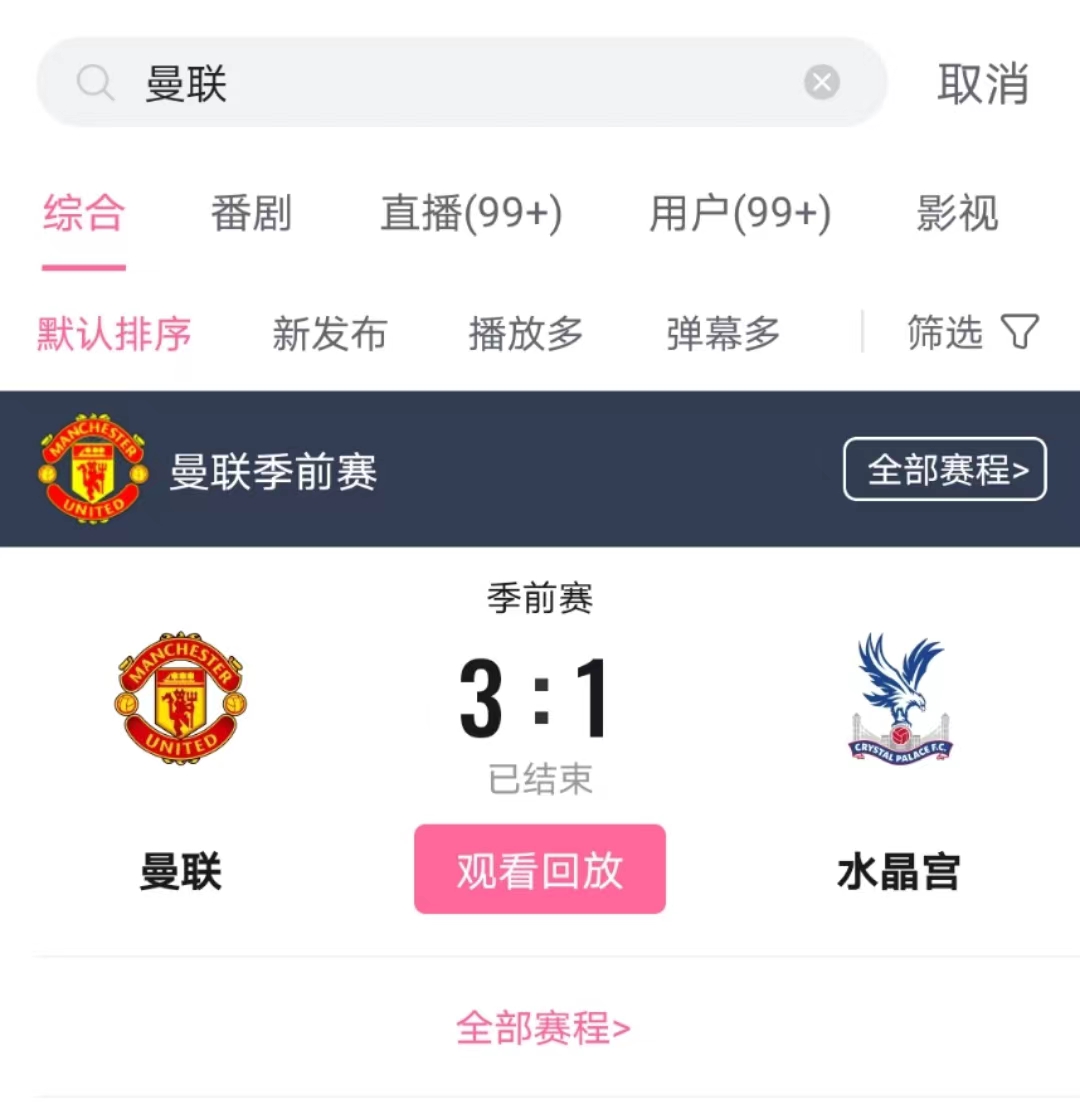Sort results by 弹幕多
The height and width of the screenshot is (1103, 1080).
[723, 334]
